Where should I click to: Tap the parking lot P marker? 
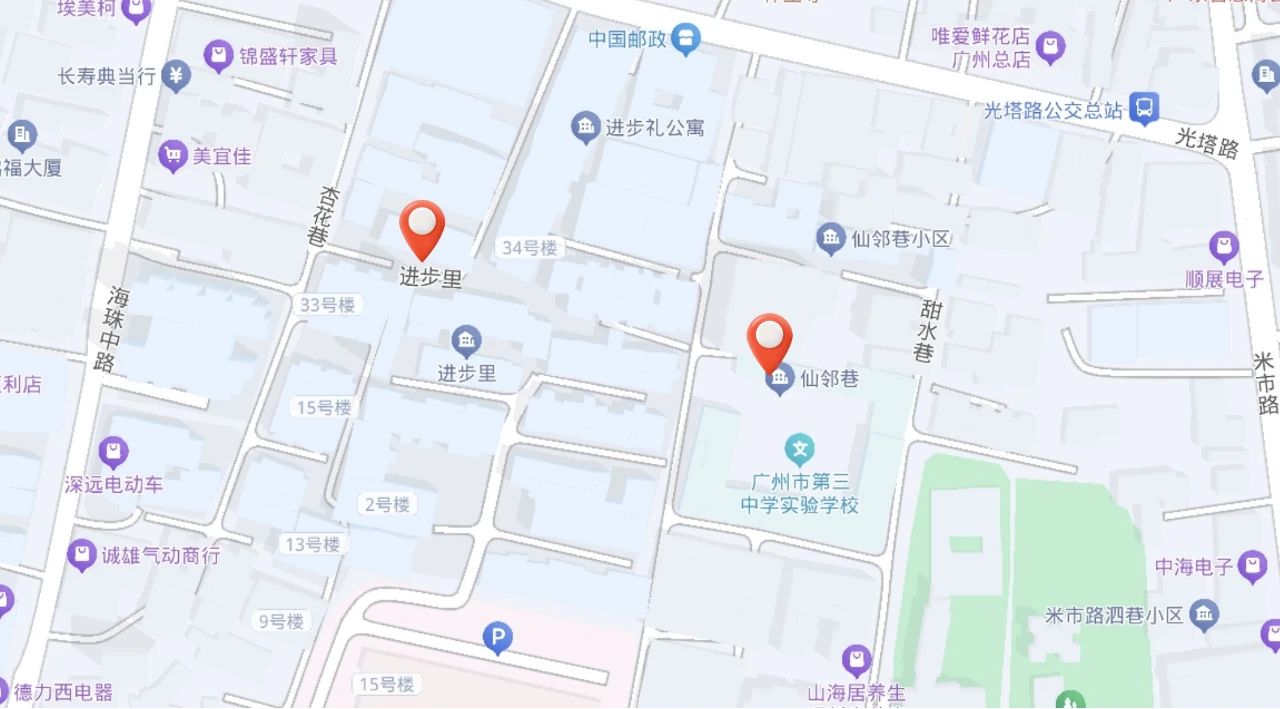click(497, 636)
